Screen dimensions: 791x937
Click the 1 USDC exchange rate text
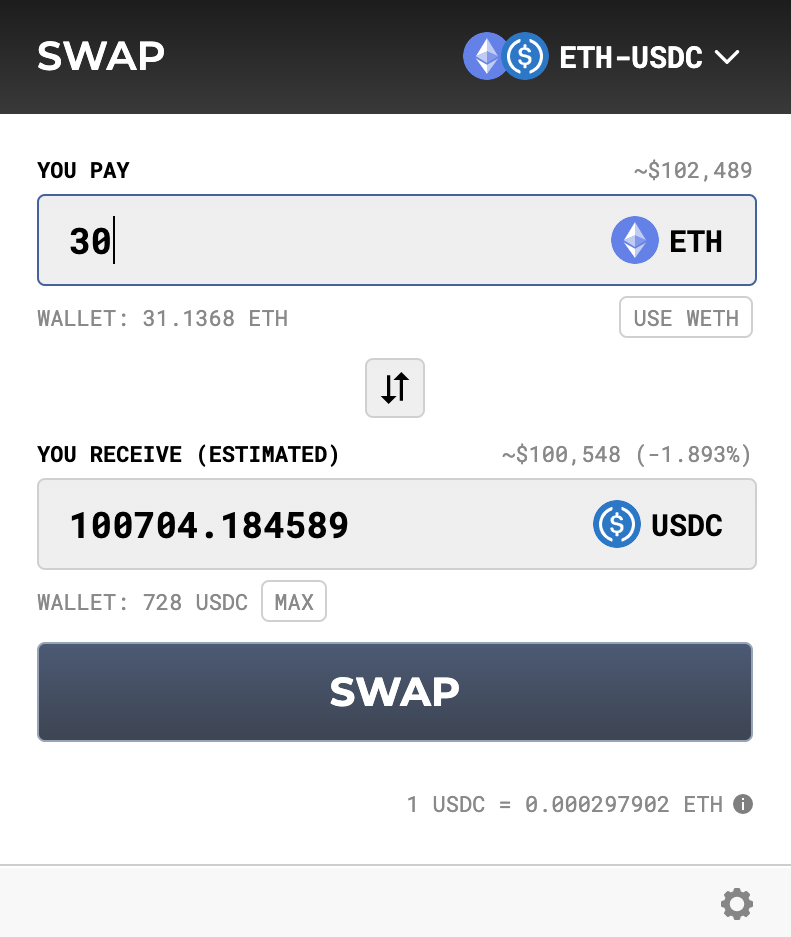565,804
